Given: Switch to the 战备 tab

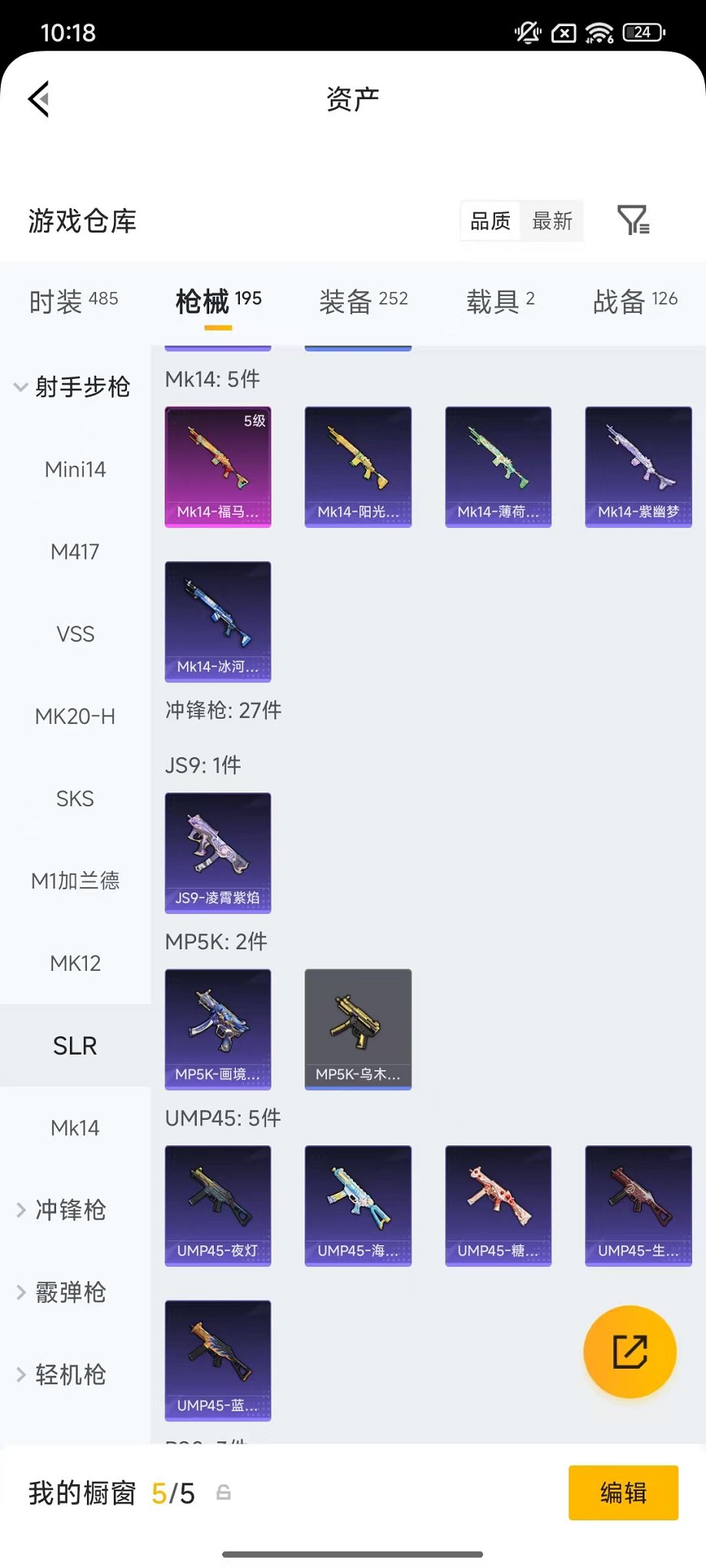Looking at the screenshot, I should 635,301.
